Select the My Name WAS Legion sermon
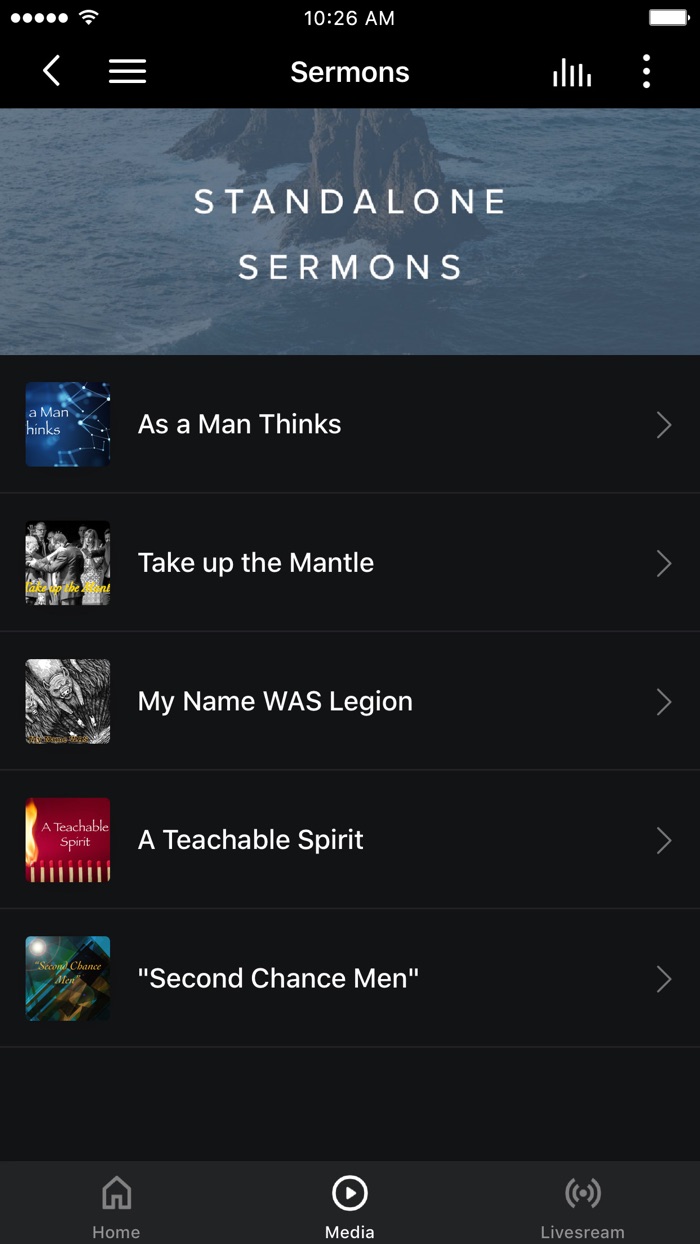The width and height of the screenshot is (700, 1244). [x=350, y=701]
